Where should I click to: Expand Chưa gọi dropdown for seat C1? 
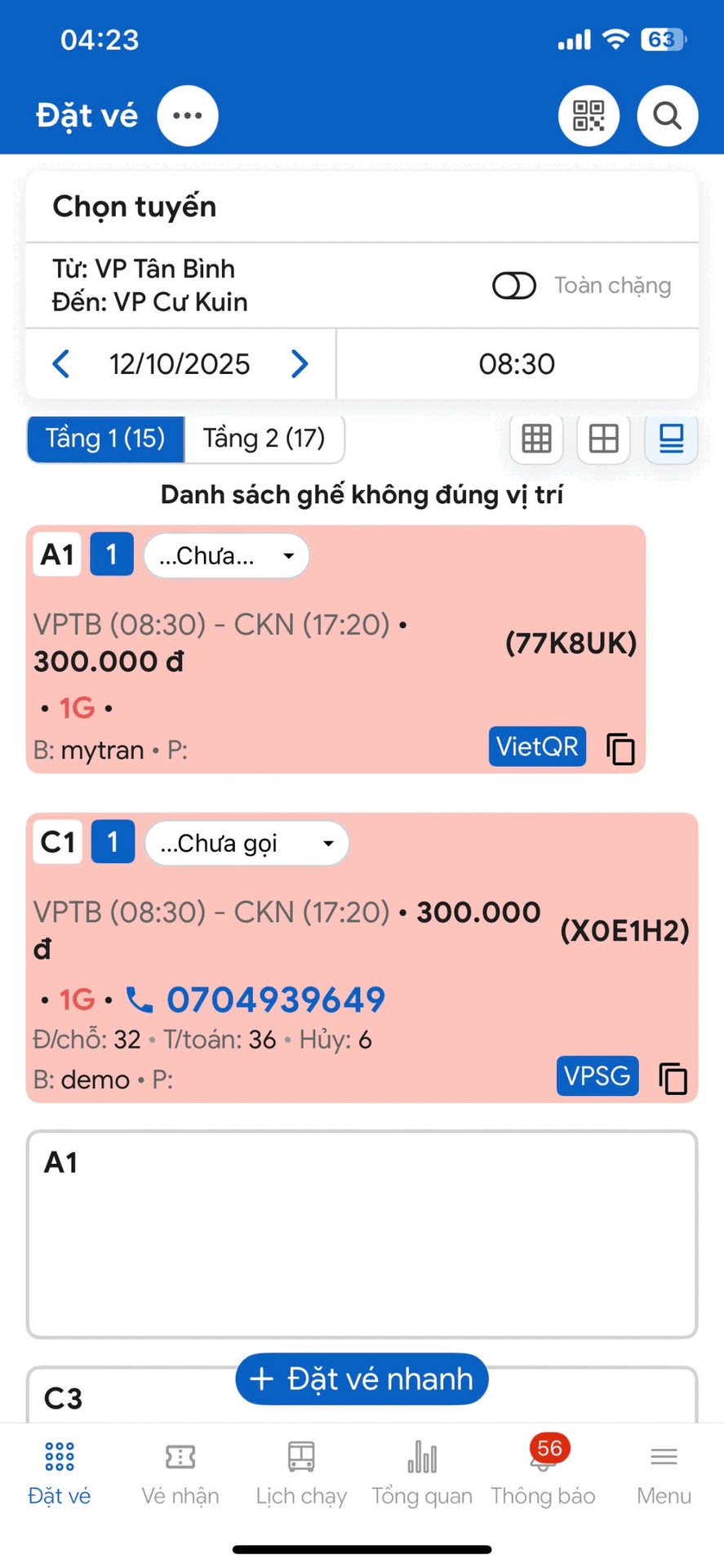click(x=247, y=843)
